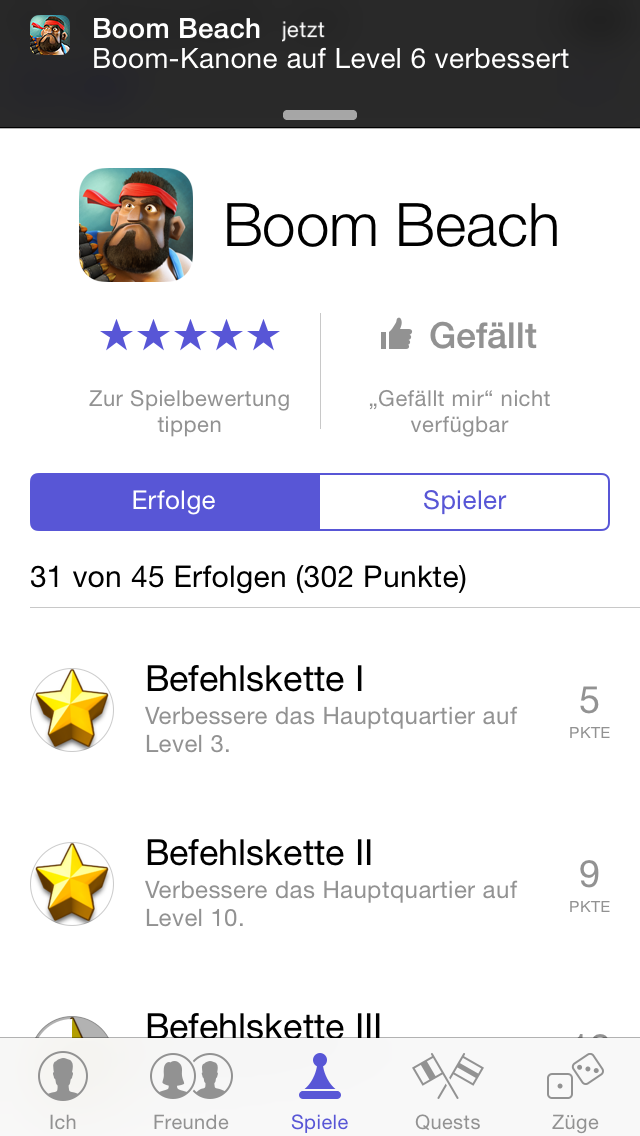Open the Freunde tab
The width and height of the screenshot is (640, 1136).
coord(191,1088)
